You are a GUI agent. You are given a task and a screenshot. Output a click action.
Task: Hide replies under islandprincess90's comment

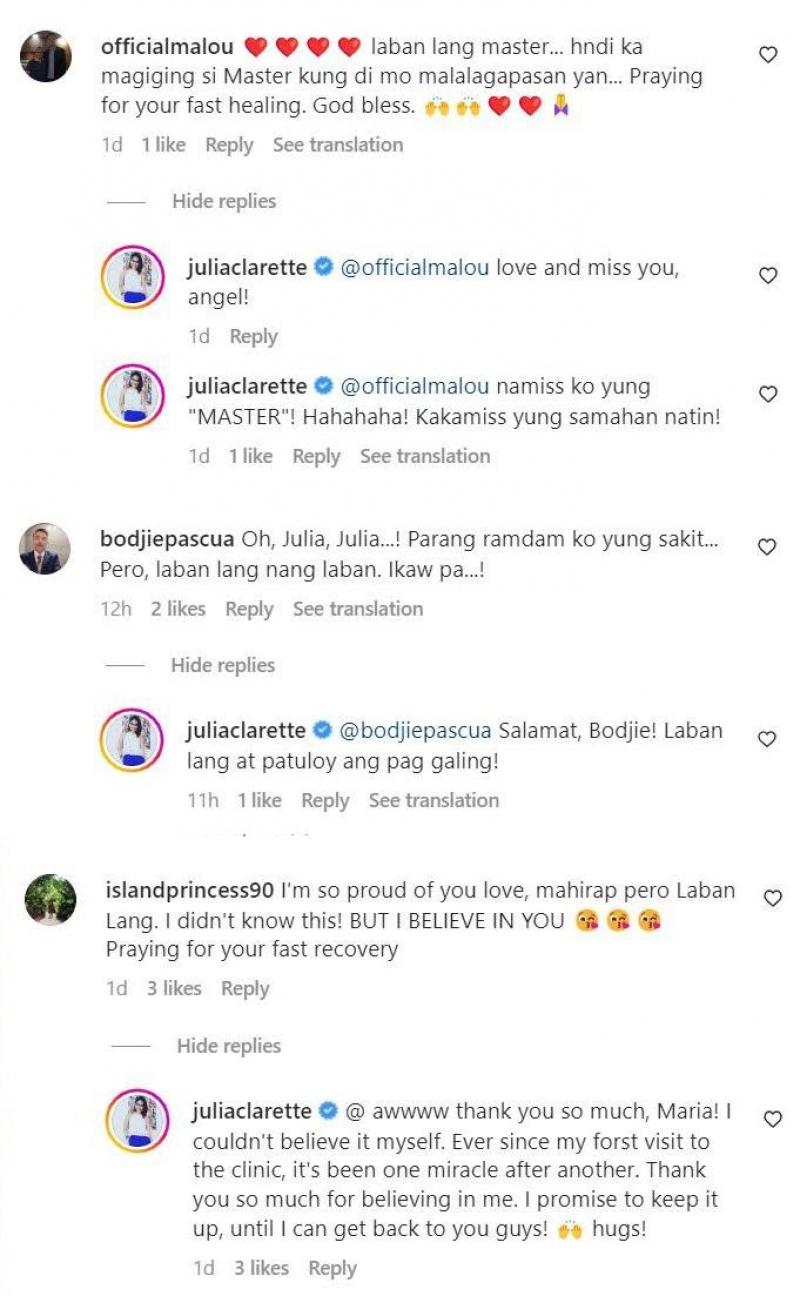[x=228, y=1046]
